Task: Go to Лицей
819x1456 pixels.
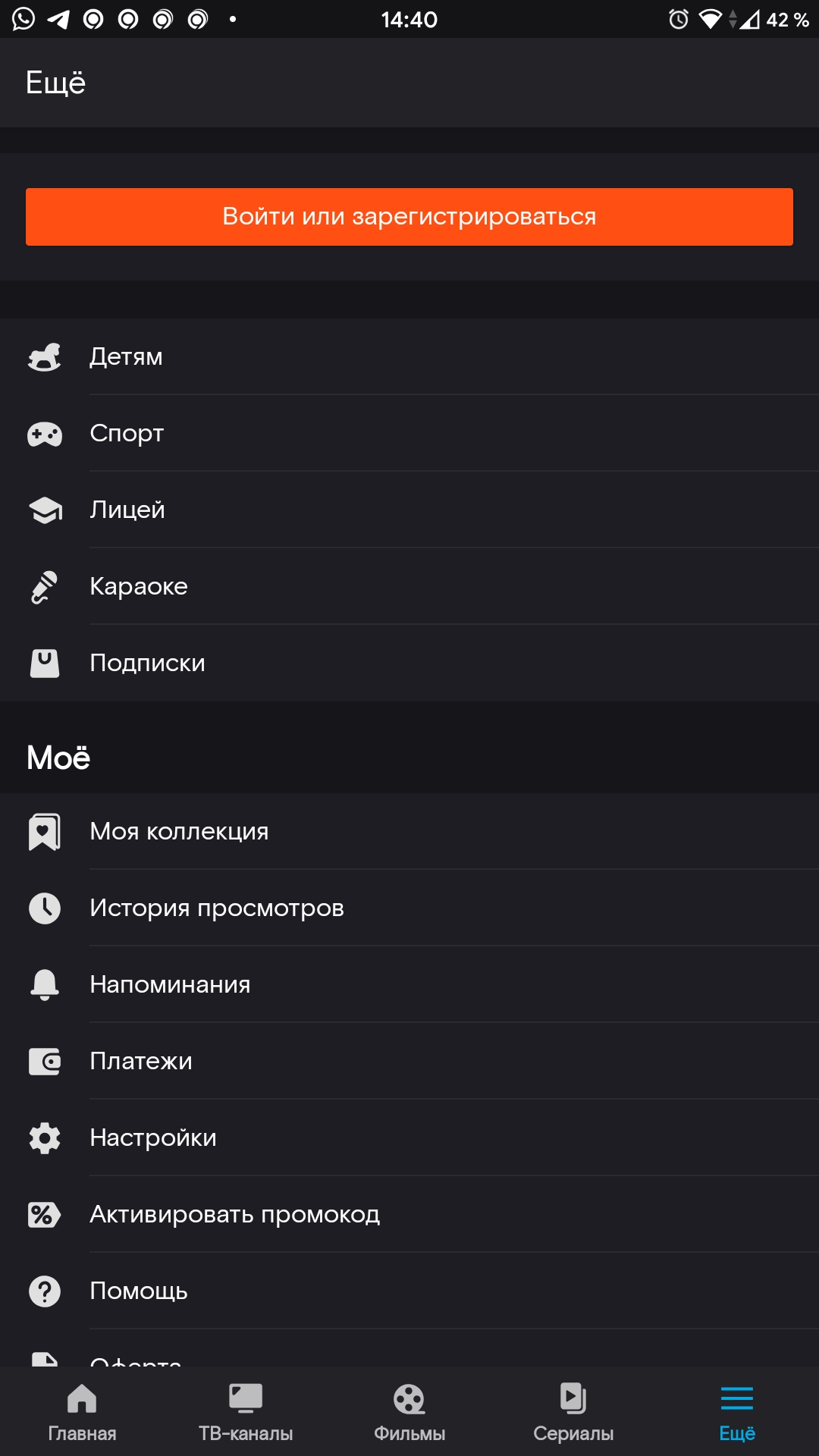Action: click(409, 510)
